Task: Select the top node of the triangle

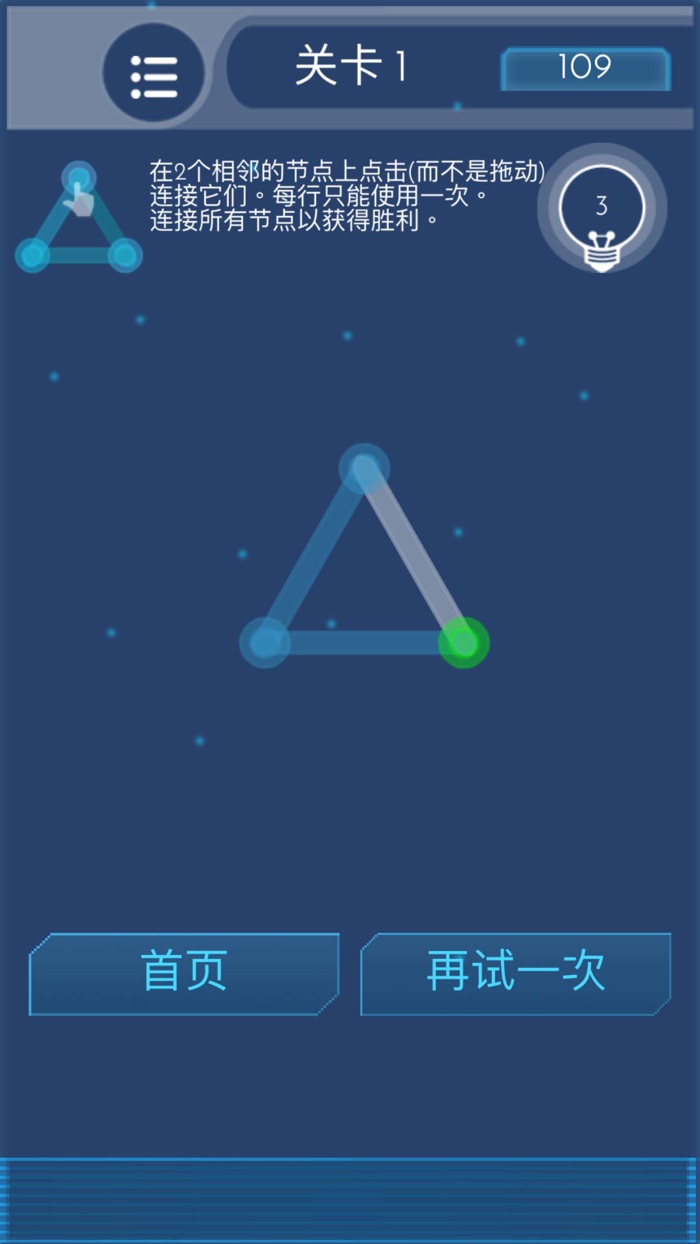Action: (x=364, y=468)
